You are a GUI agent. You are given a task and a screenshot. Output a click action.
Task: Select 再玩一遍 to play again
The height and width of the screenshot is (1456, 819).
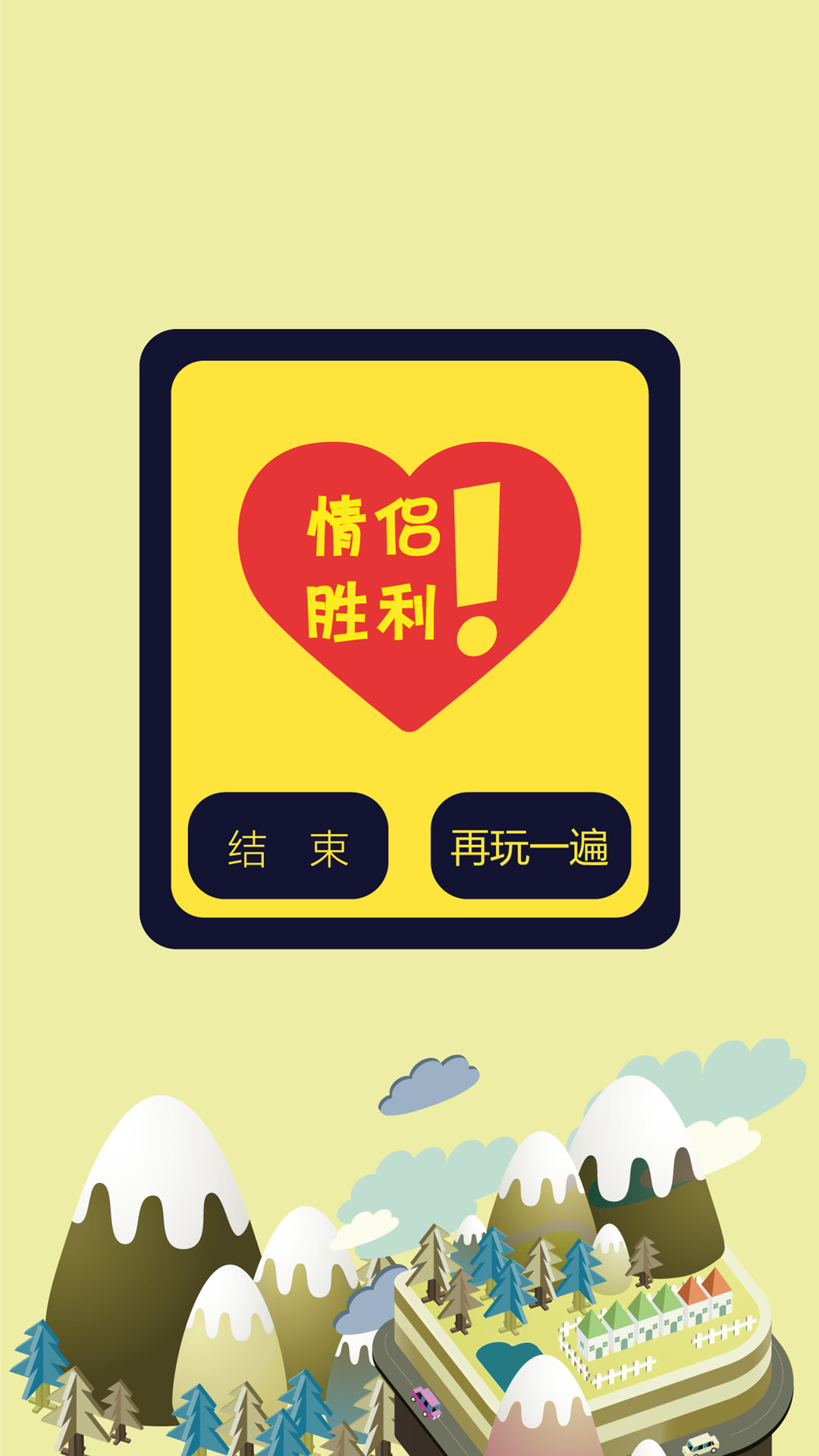pos(531,846)
